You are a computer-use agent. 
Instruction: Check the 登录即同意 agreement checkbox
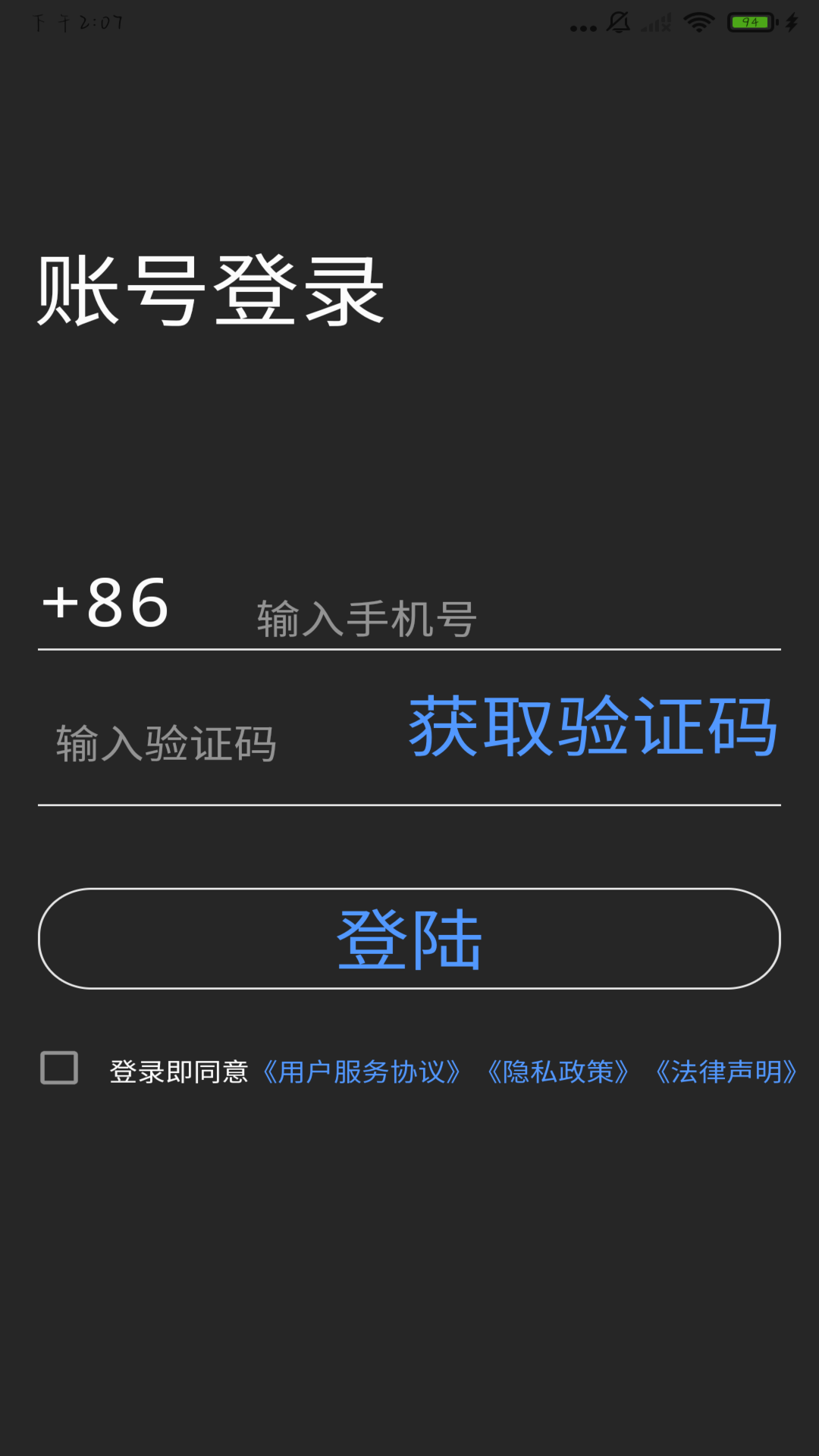pos(59,1068)
